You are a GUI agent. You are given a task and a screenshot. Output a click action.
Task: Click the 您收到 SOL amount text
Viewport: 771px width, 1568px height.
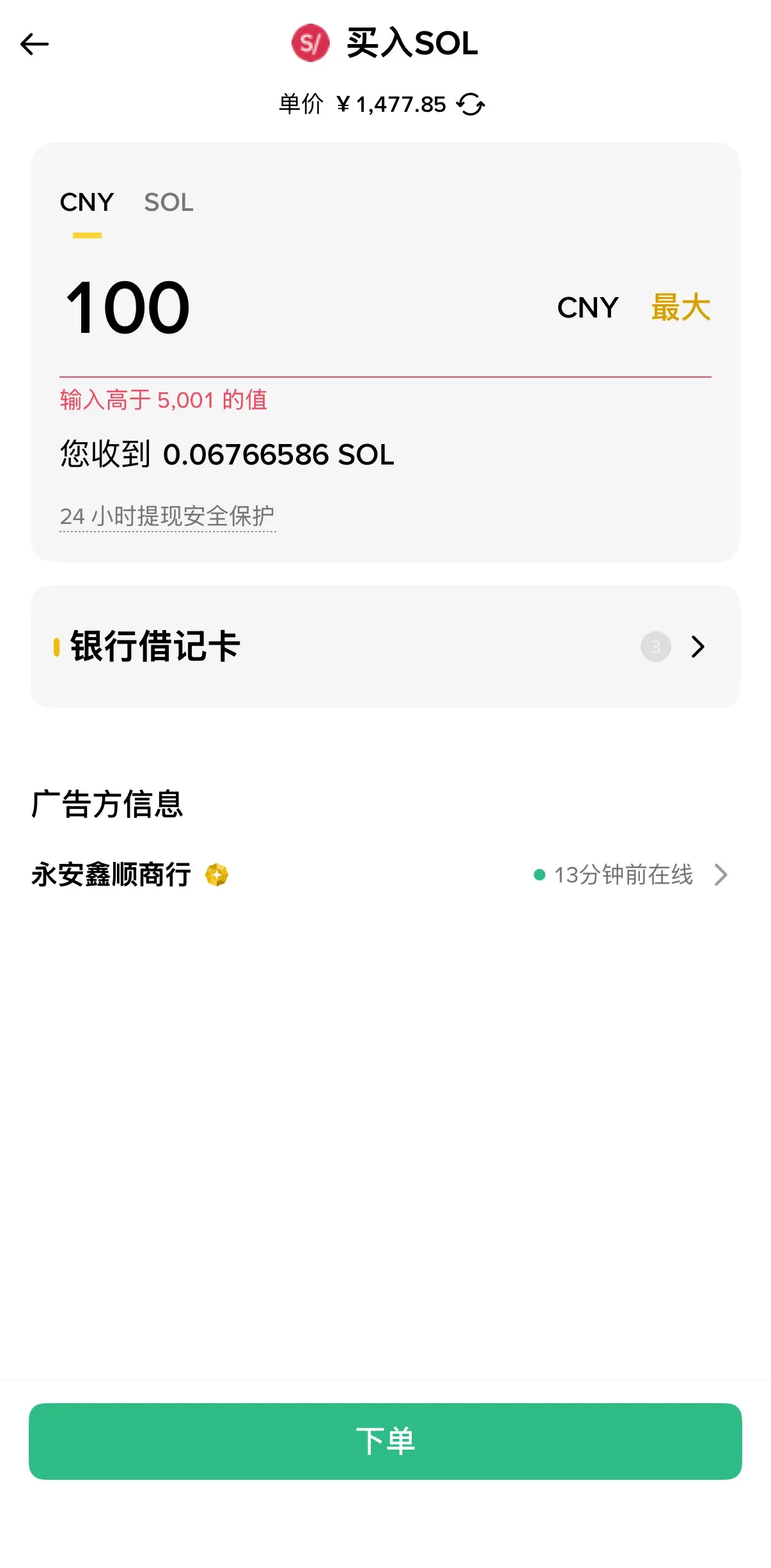point(226,455)
